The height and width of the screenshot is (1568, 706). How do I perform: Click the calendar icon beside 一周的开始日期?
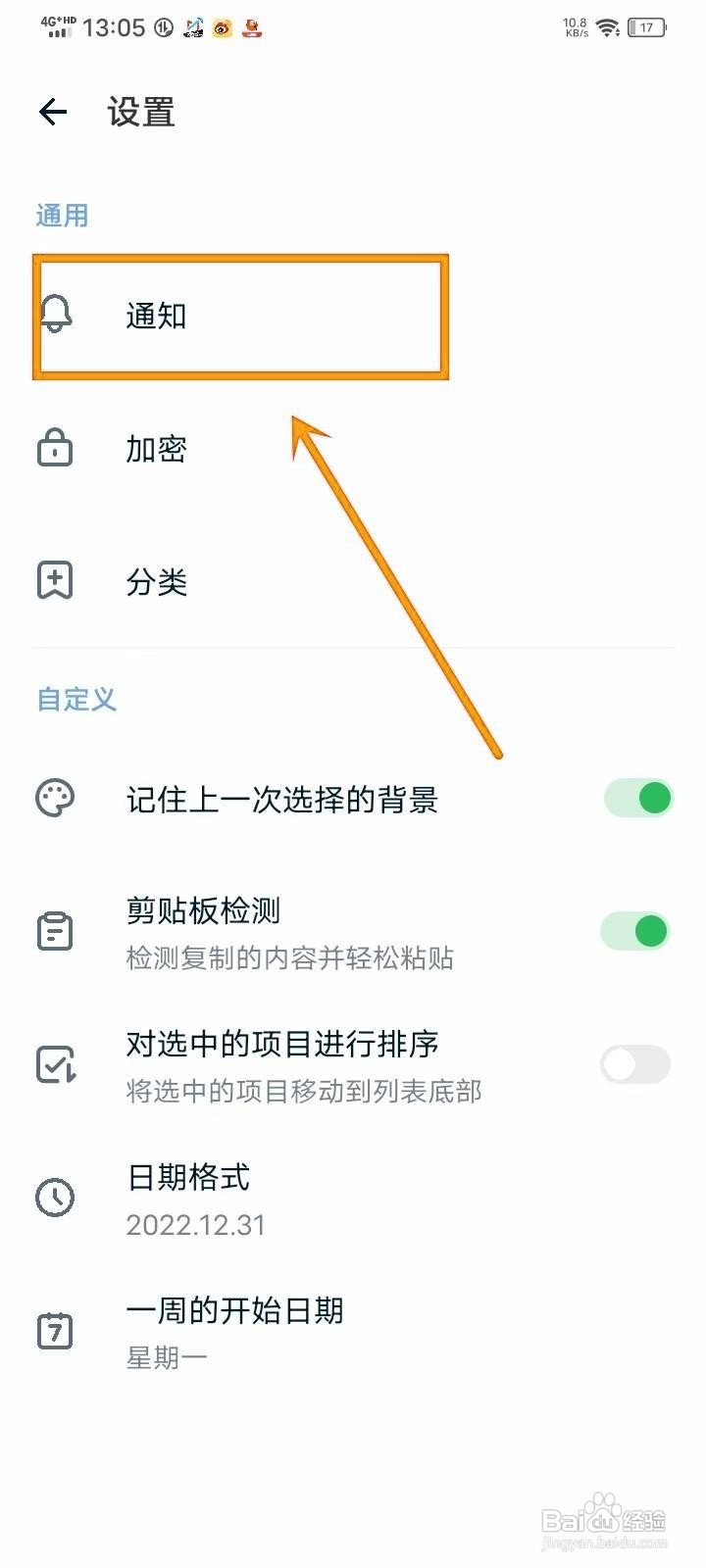[53, 1330]
